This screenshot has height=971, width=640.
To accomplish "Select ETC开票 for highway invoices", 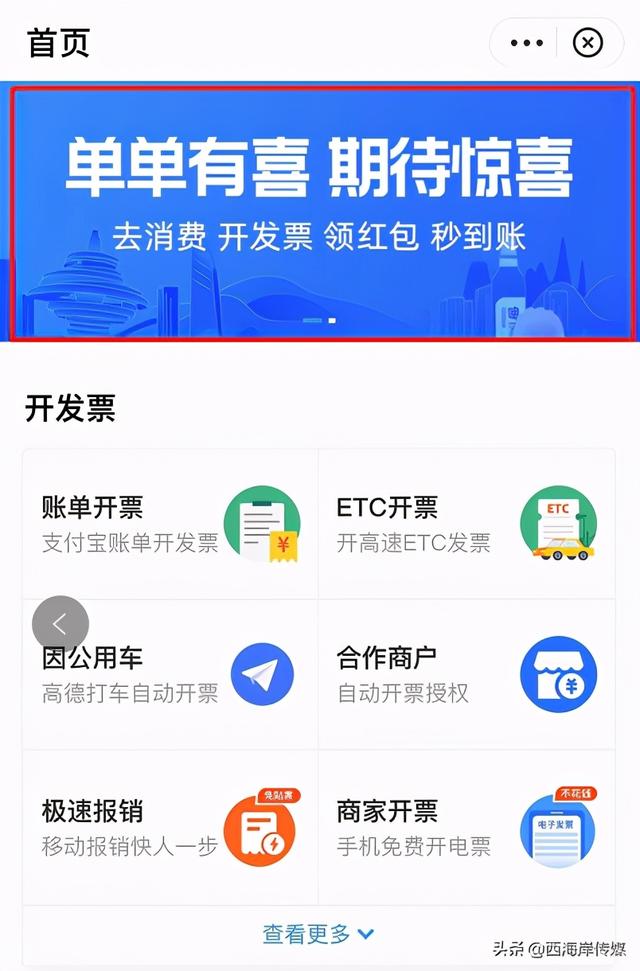I will pos(466,524).
